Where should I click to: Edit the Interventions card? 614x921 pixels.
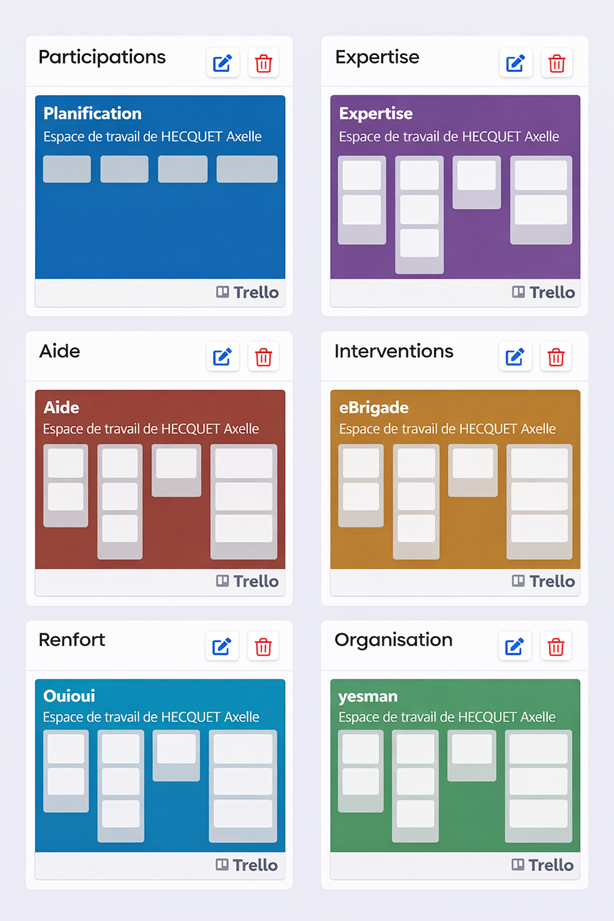click(x=516, y=357)
